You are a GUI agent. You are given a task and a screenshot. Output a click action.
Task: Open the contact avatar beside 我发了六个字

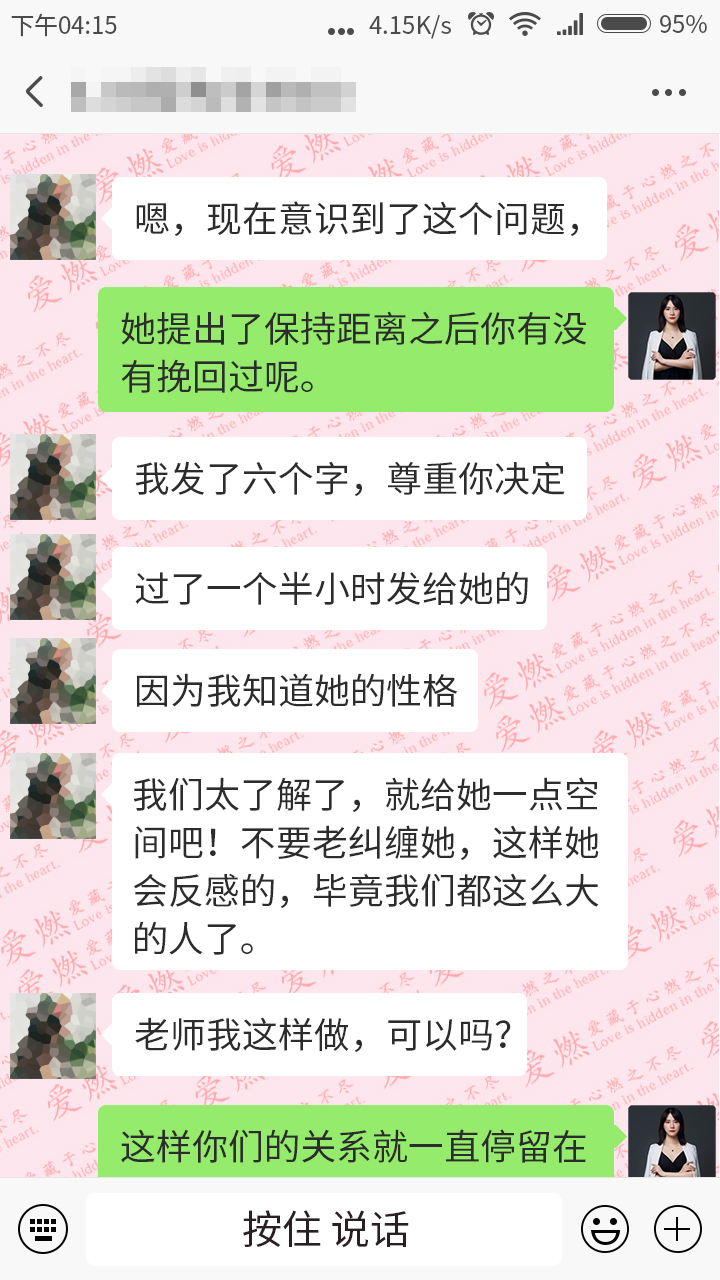[x=53, y=477]
